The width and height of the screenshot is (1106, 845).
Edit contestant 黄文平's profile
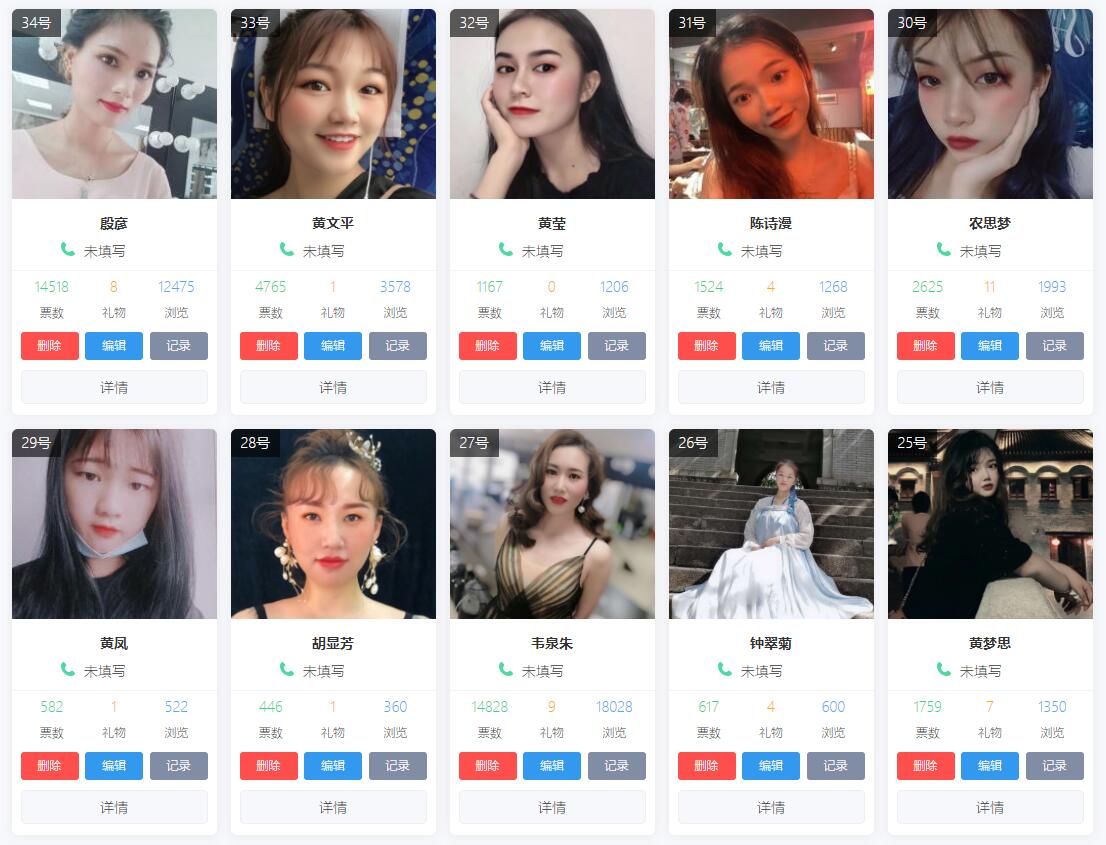pos(333,346)
